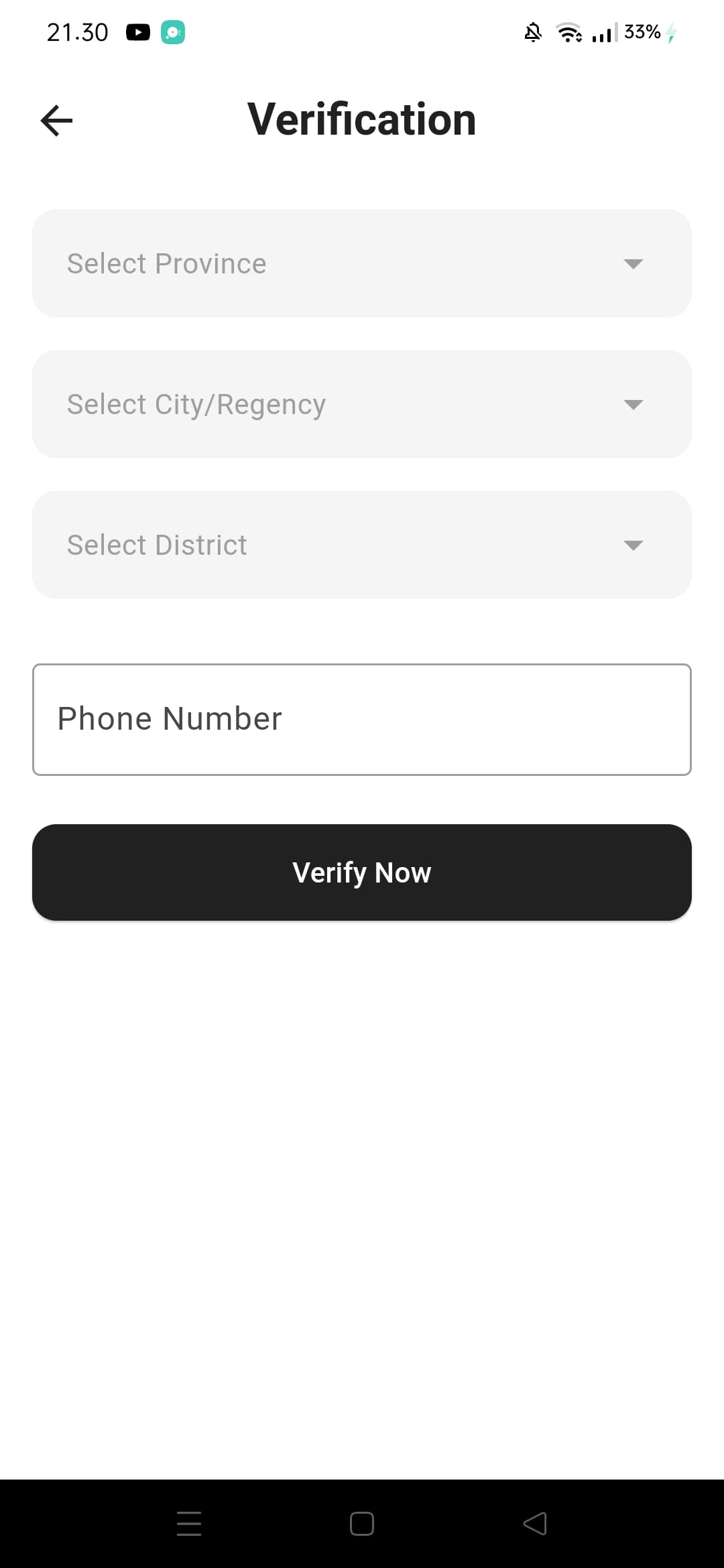The width and height of the screenshot is (724, 1568).
Task: Tap the Verification title text
Action: (x=361, y=119)
